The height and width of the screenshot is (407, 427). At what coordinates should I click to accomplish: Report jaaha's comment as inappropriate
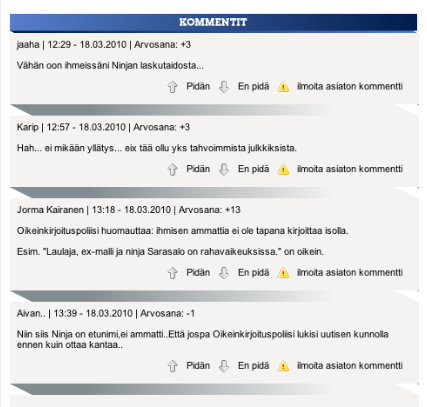click(350, 86)
